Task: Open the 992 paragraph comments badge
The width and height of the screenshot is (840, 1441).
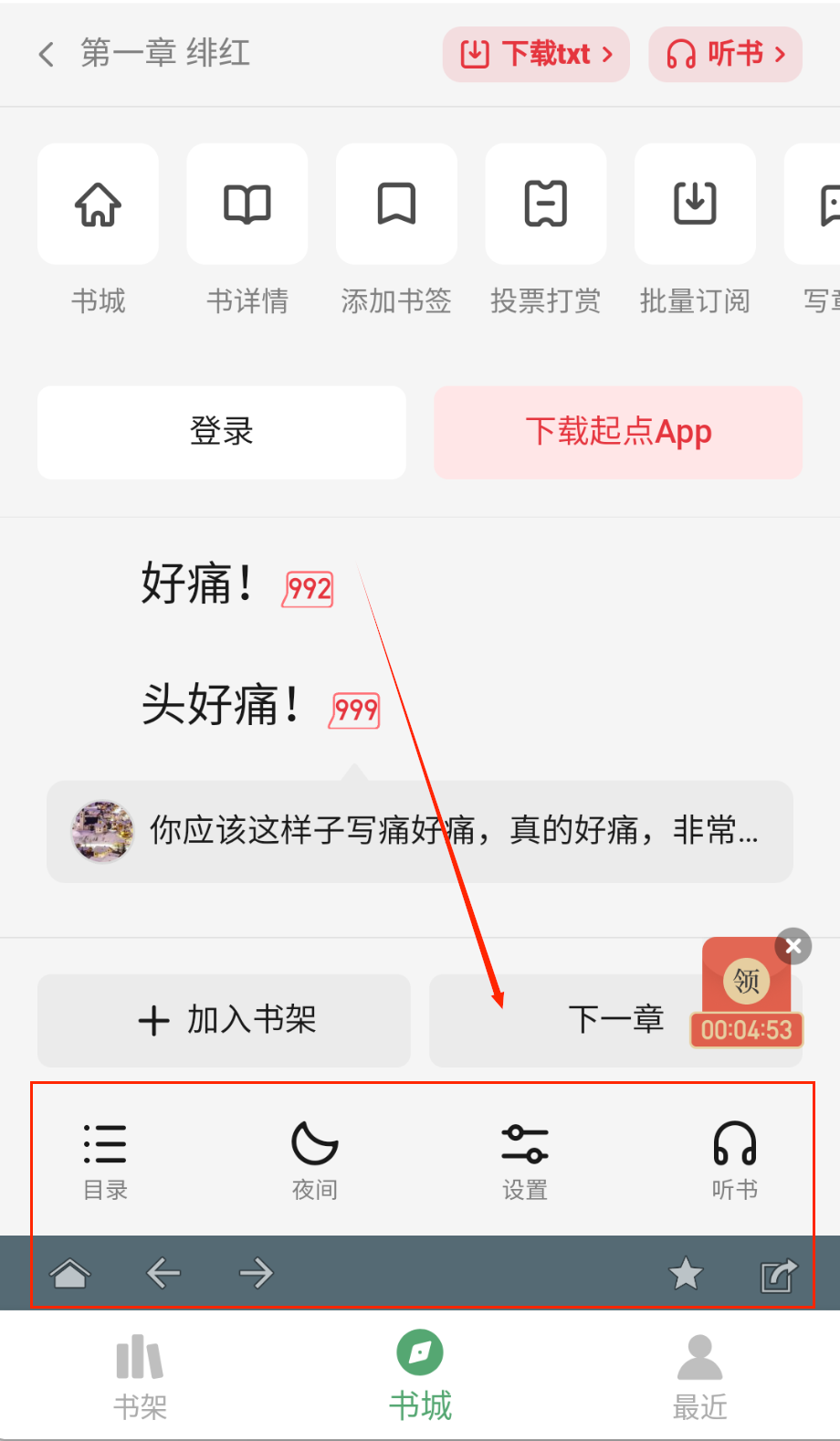Action: tap(309, 589)
